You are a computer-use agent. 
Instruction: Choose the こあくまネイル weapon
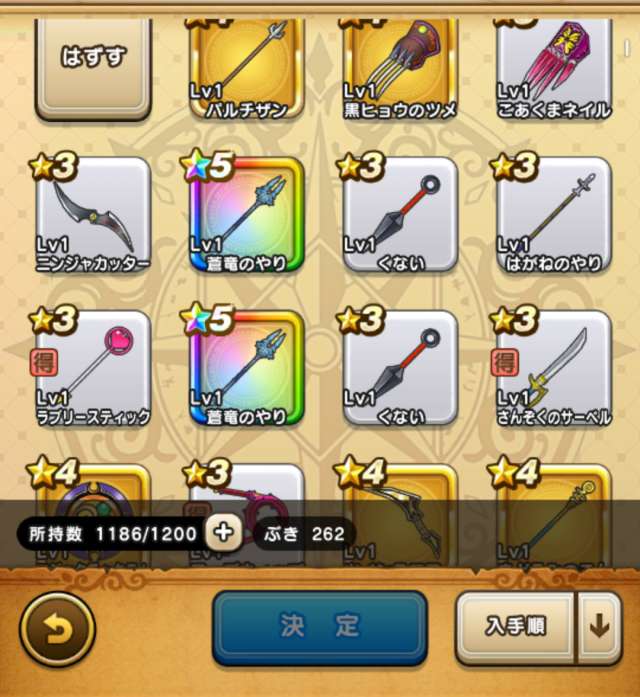553,62
